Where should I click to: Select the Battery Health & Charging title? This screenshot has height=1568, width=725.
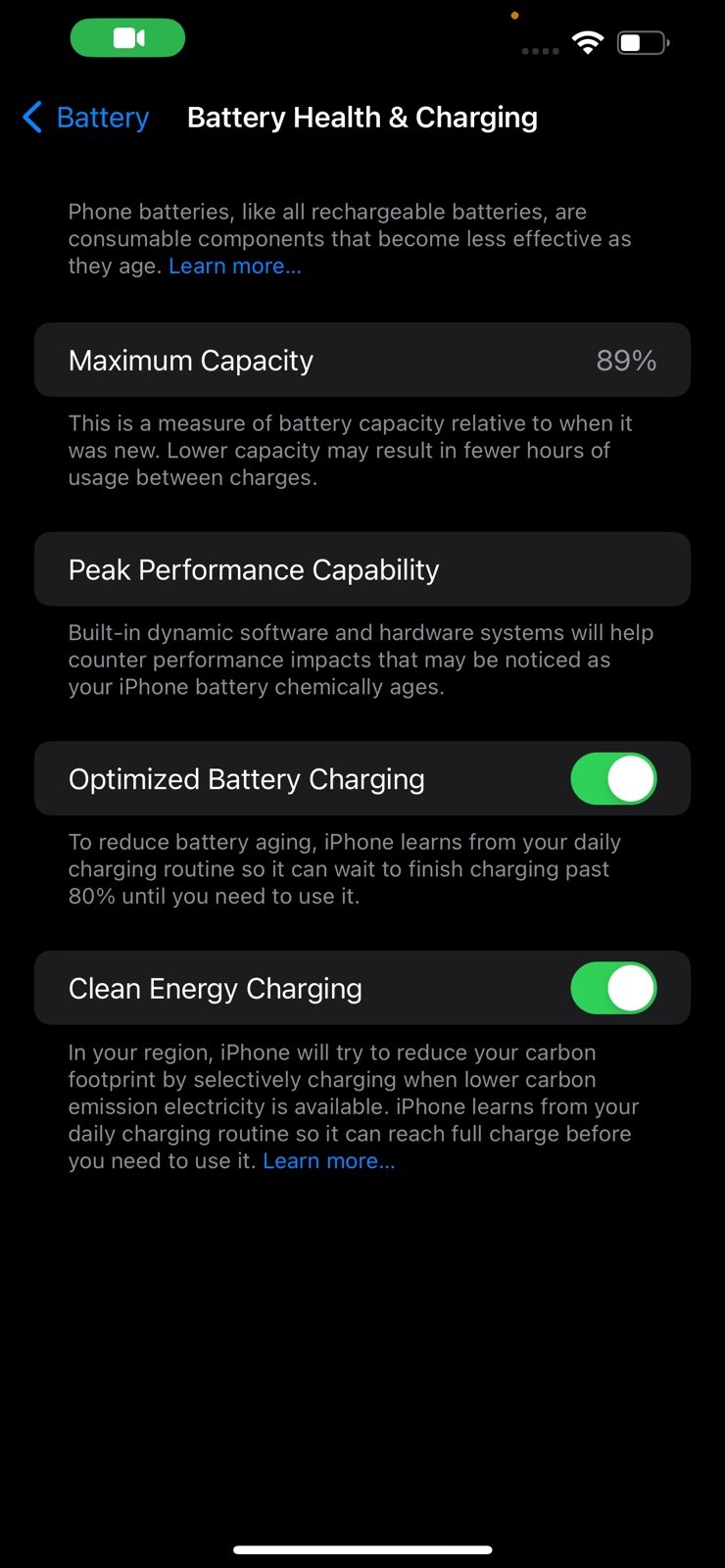(x=362, y=117)
